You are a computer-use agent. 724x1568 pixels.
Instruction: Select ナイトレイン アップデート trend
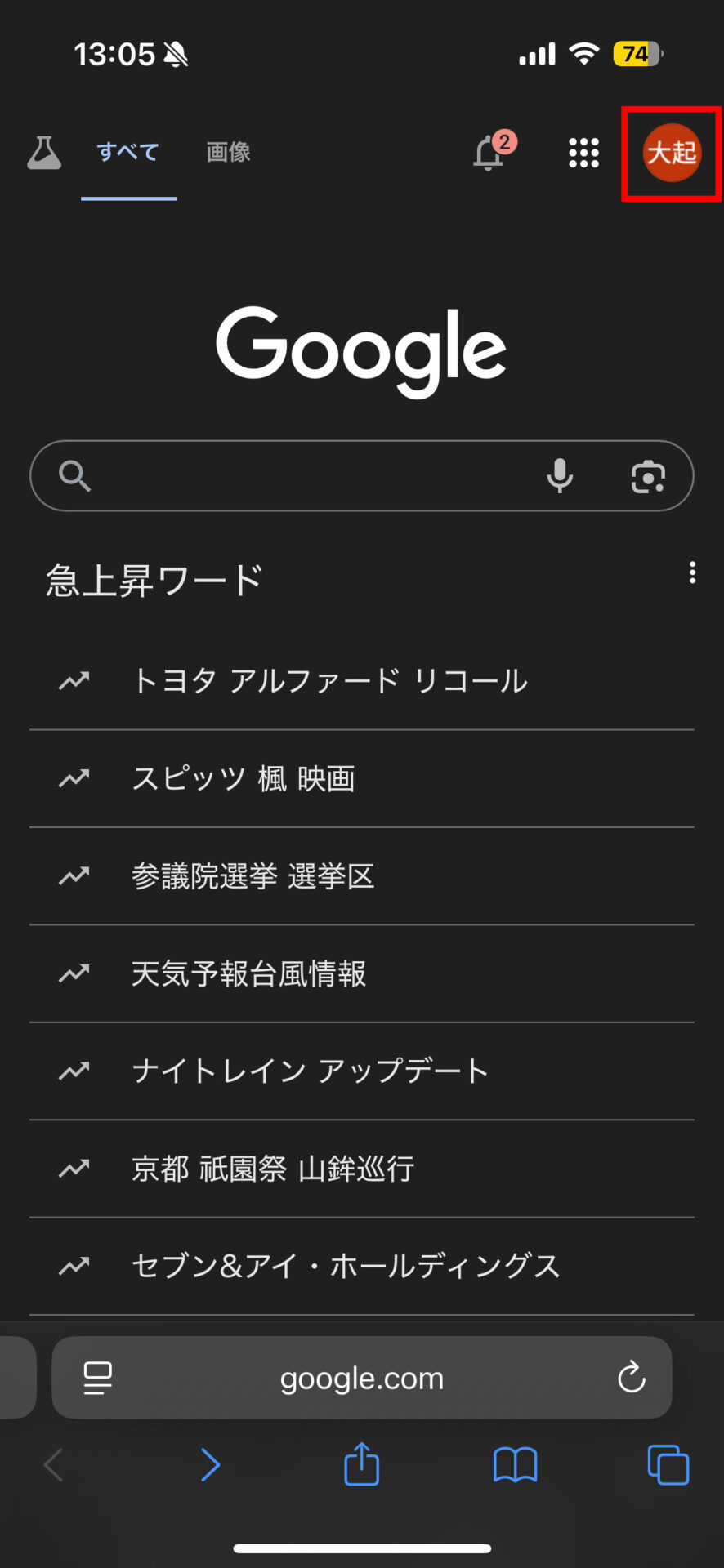coord(362,1071)
